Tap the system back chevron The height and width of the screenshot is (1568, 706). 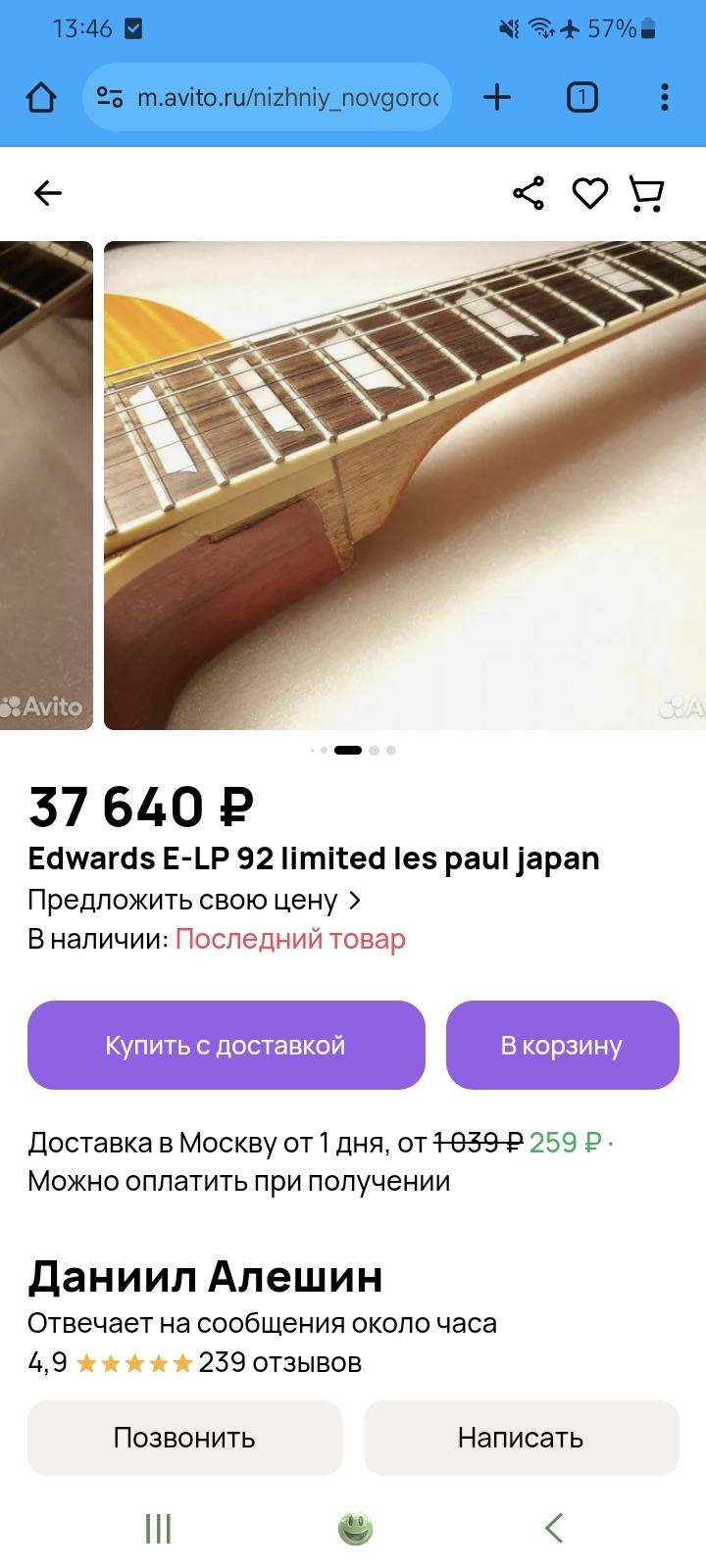pyautogui.click(x=554, y=1528)
